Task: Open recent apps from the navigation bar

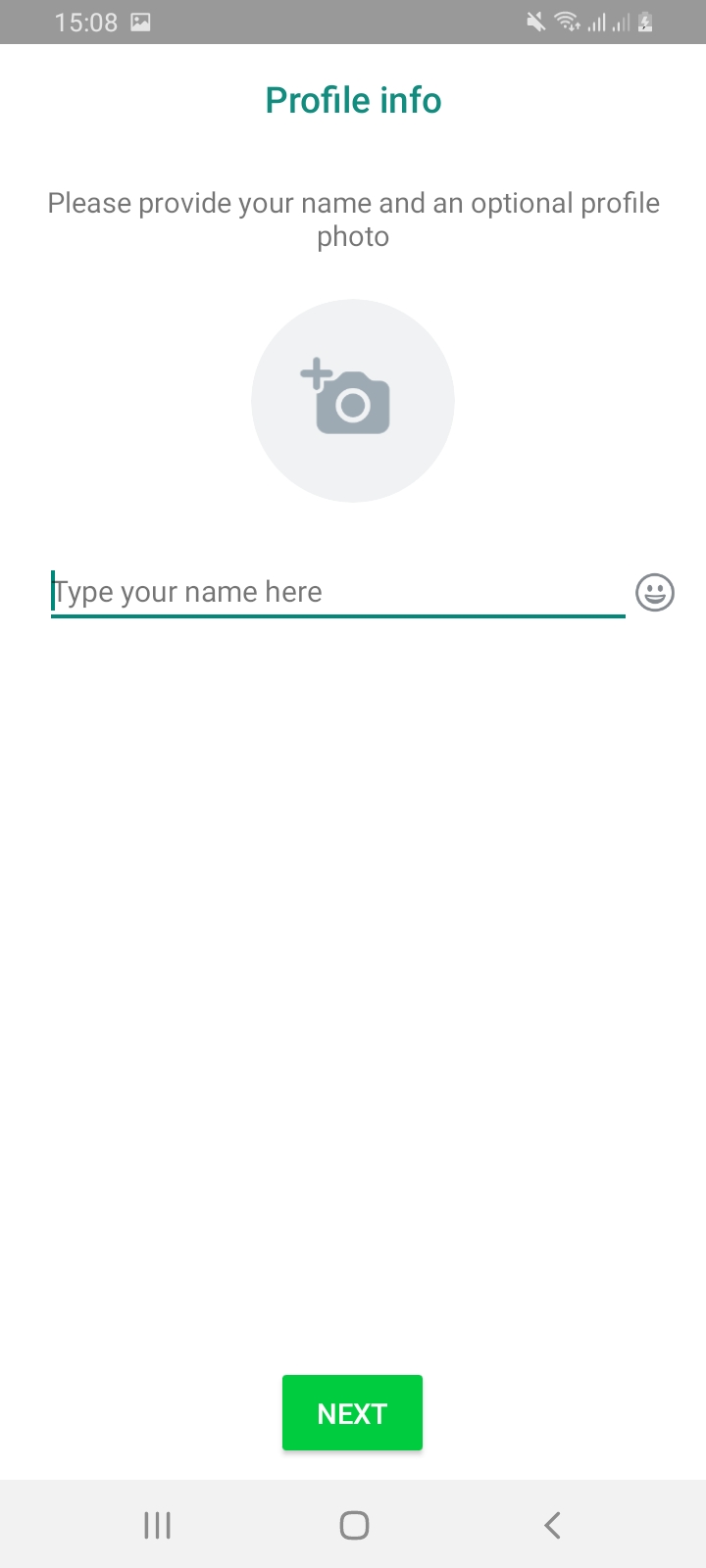Action: (157, 1525)
